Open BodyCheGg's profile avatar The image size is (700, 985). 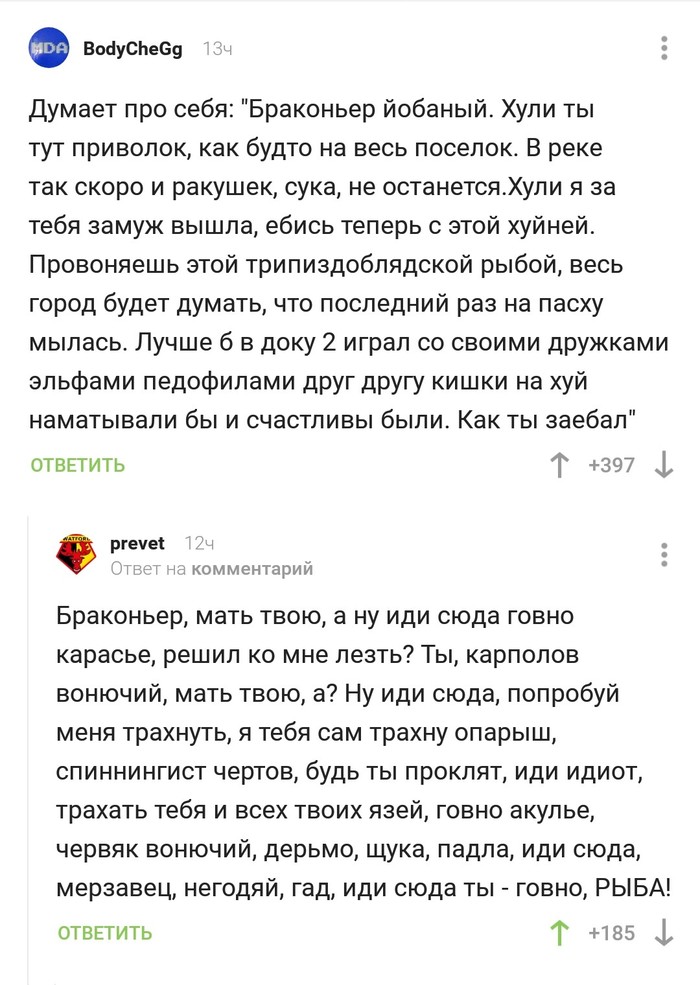(x=50, y=49)
